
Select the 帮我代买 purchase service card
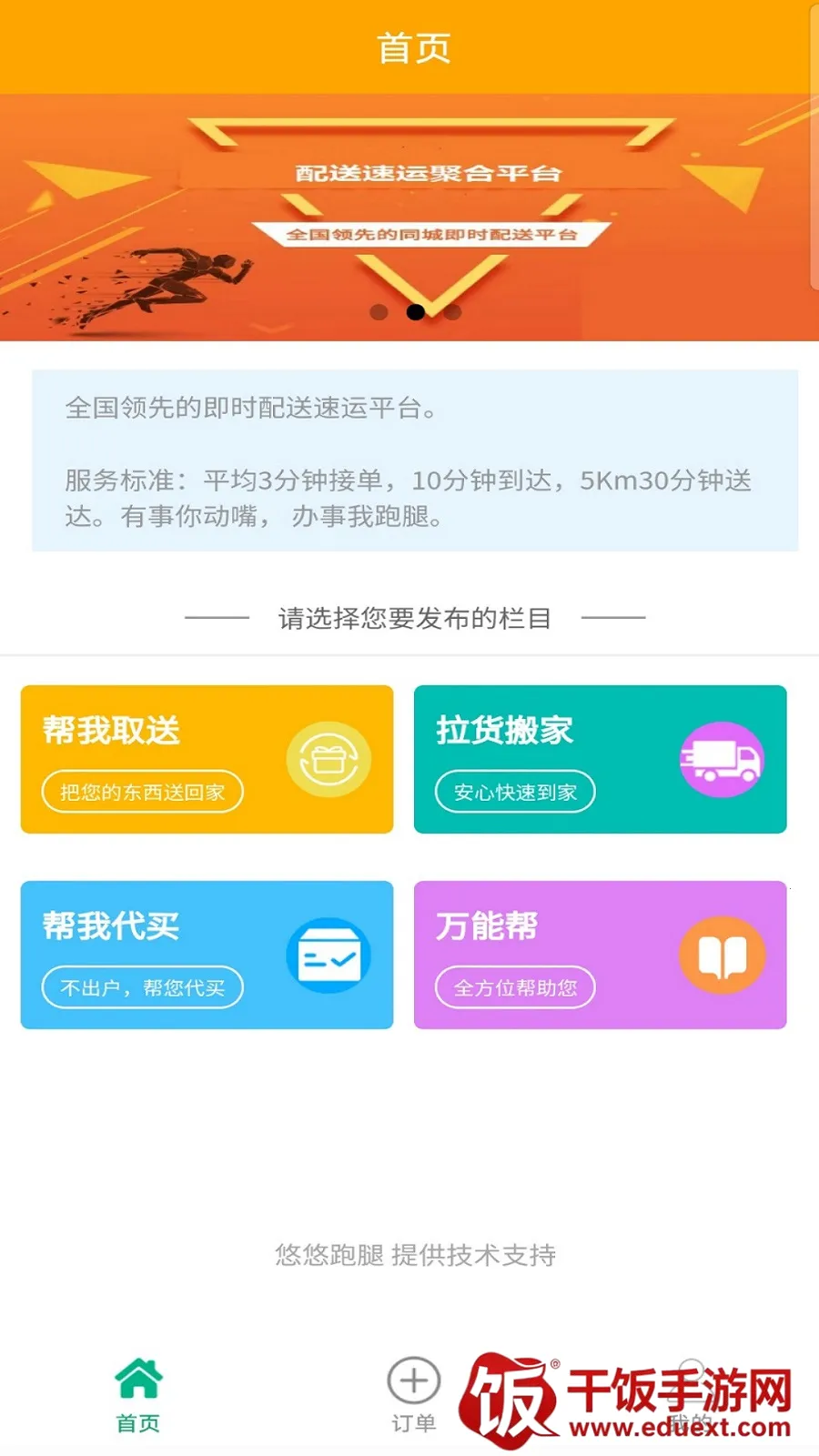tap(207, 955)
